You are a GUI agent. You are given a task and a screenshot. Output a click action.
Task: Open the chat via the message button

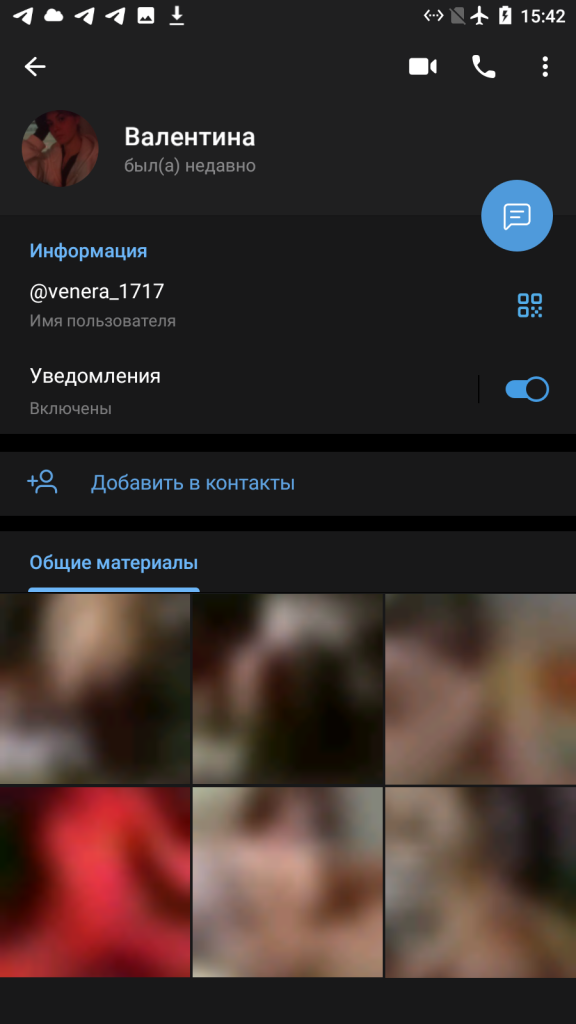517,216
